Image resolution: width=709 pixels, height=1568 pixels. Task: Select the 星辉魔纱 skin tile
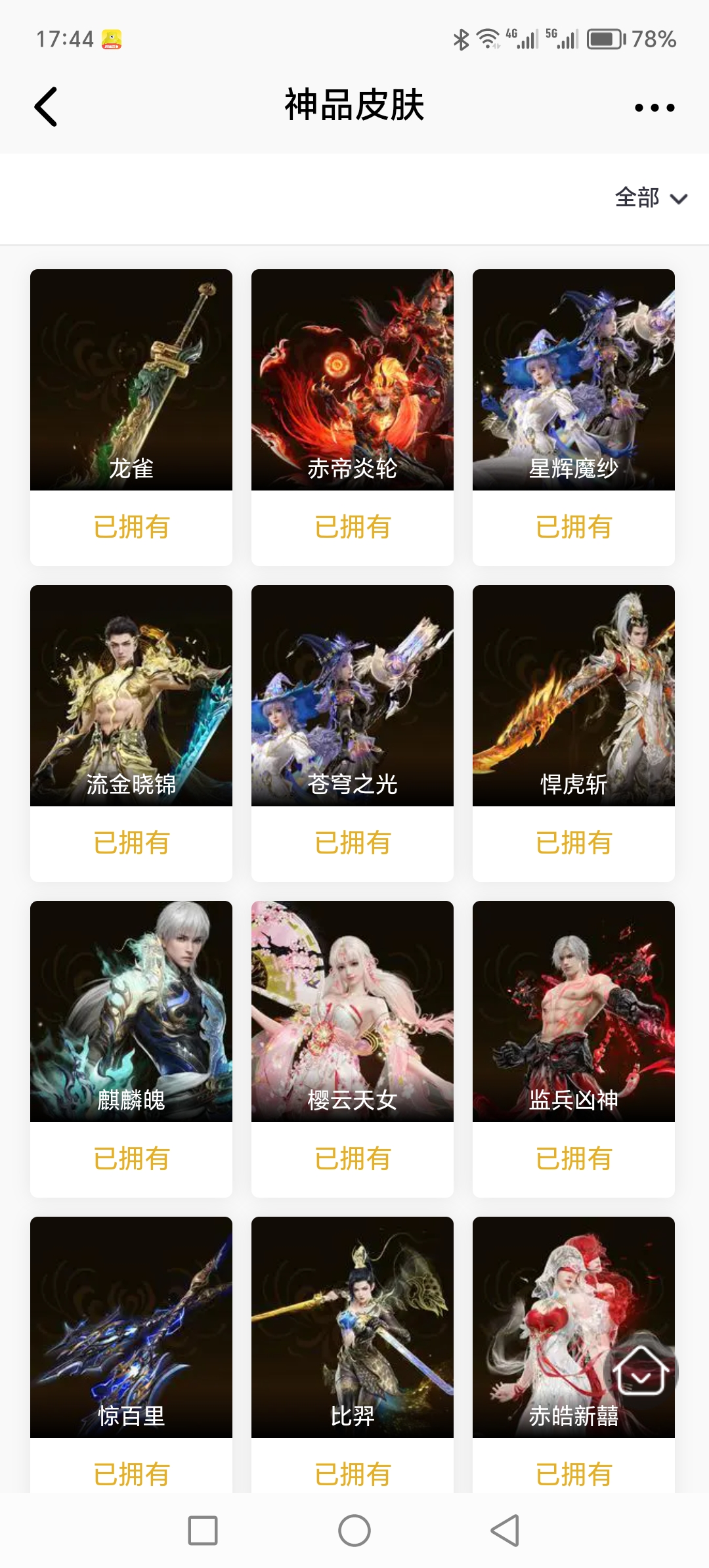point(574,380)
